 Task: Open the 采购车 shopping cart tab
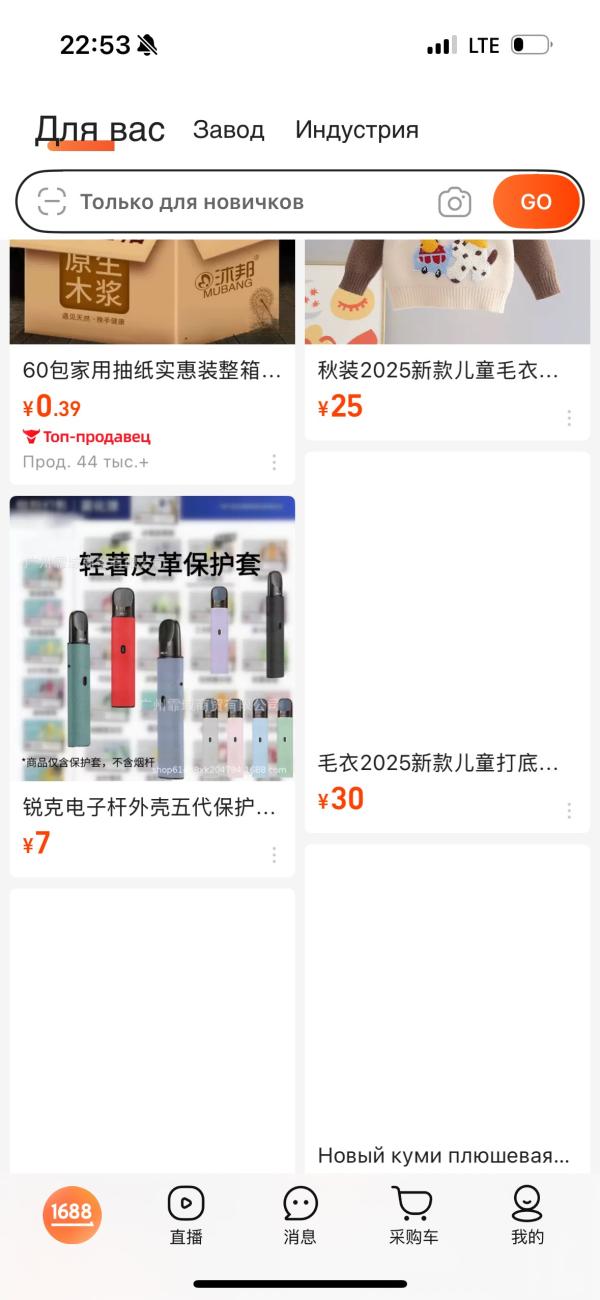click(x=413, y=1214)
